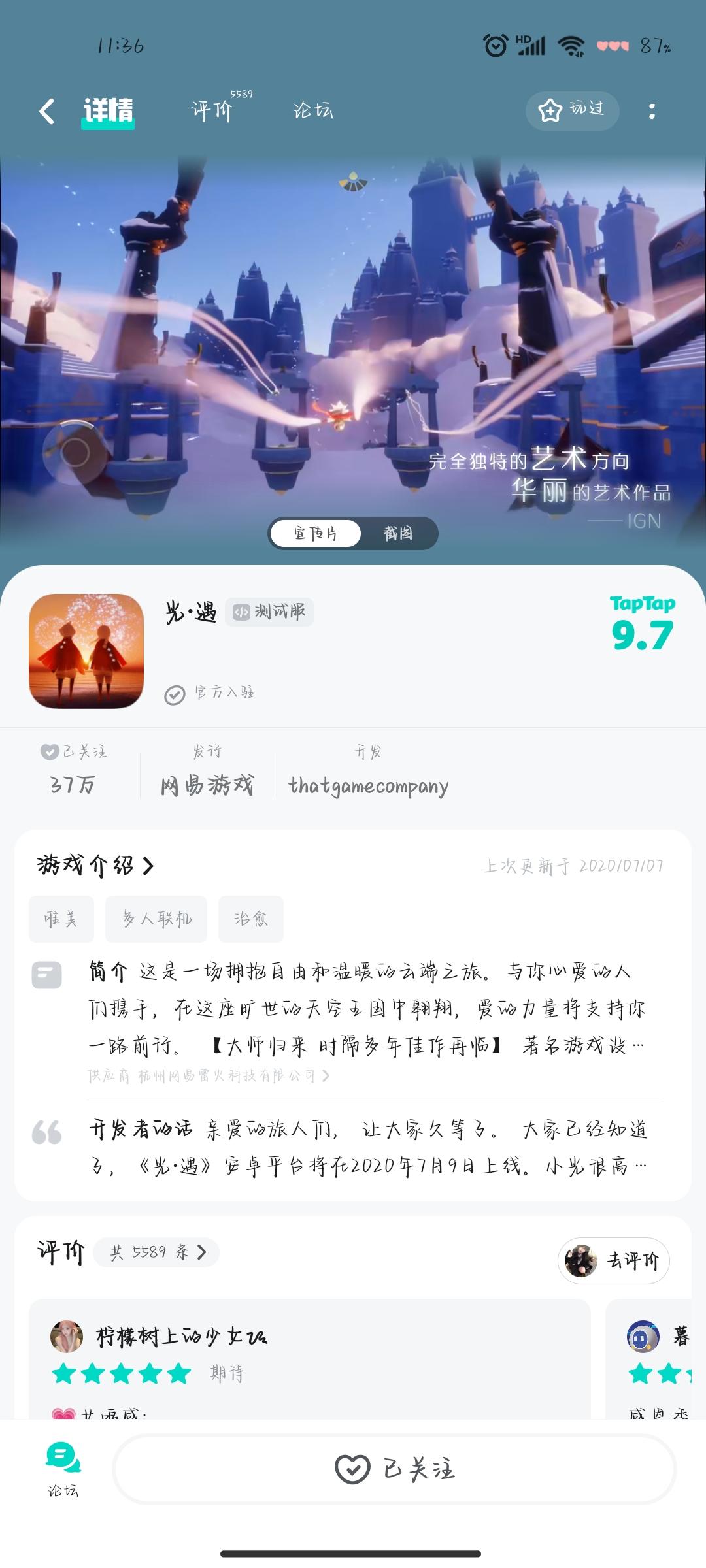706x1568 pixels.
Task: Expand the 游戏介绍 game introduction section
Action: tap(96, 865)
